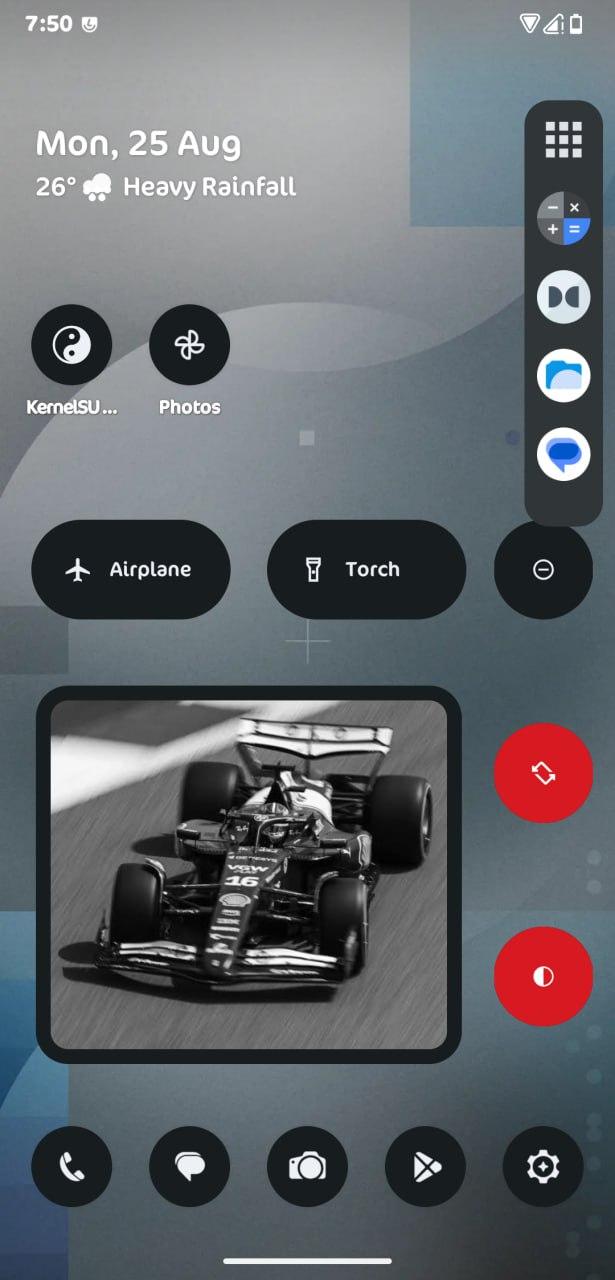Open the chat app in the dock
This screenshot has height=1280, width=615.
pyautogui.click(x=189, y=1166)
